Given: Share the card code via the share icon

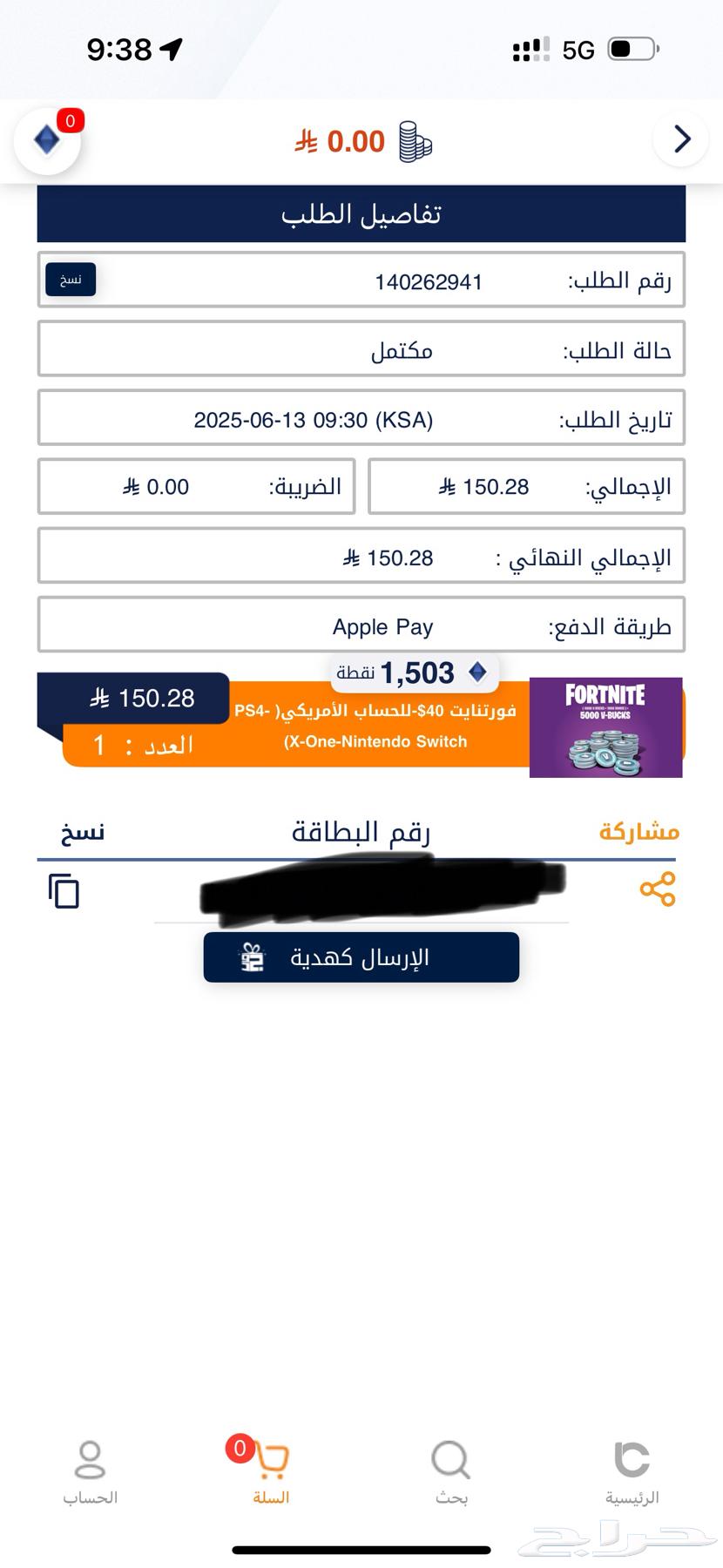Looking at the screenshot, I should 657,889.
